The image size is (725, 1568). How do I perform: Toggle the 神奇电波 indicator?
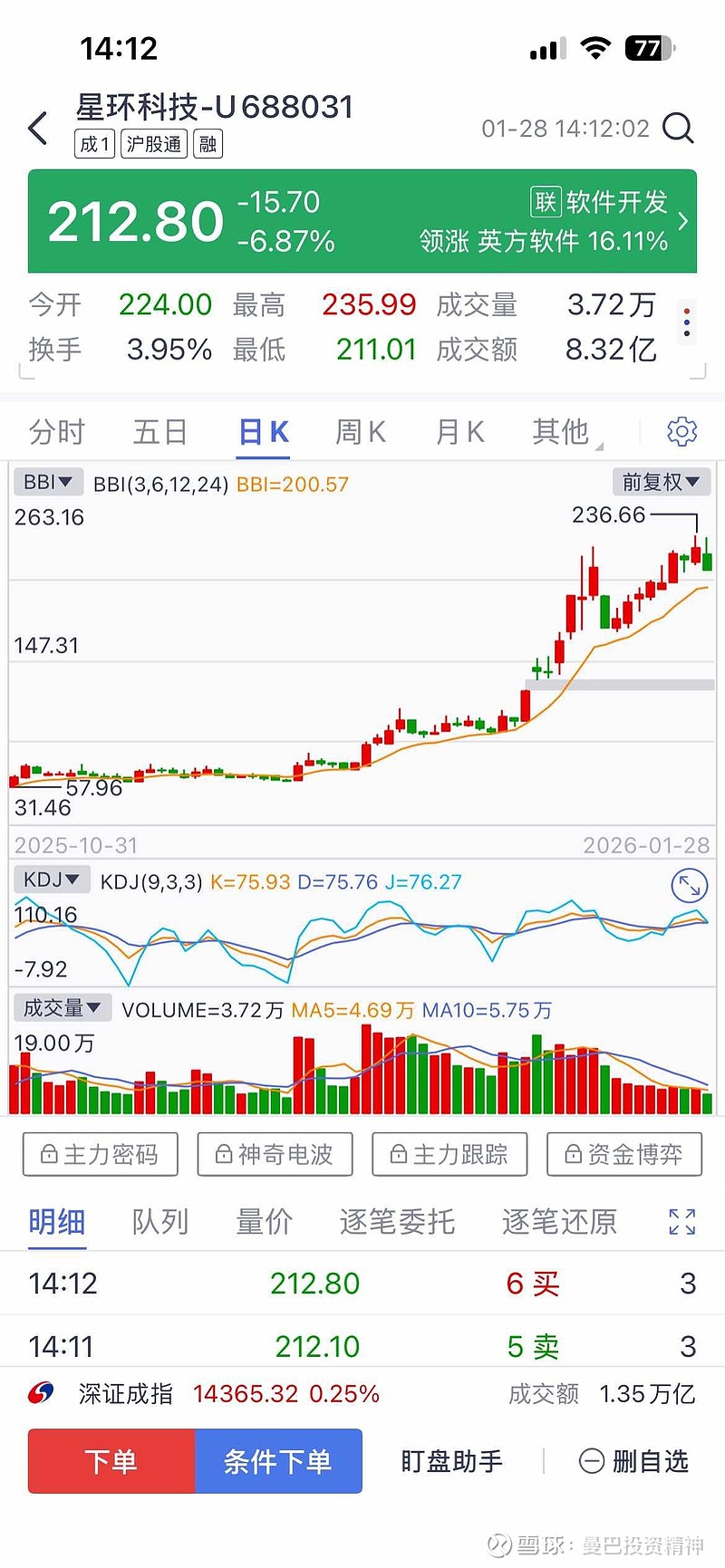tap(275, 1154)
